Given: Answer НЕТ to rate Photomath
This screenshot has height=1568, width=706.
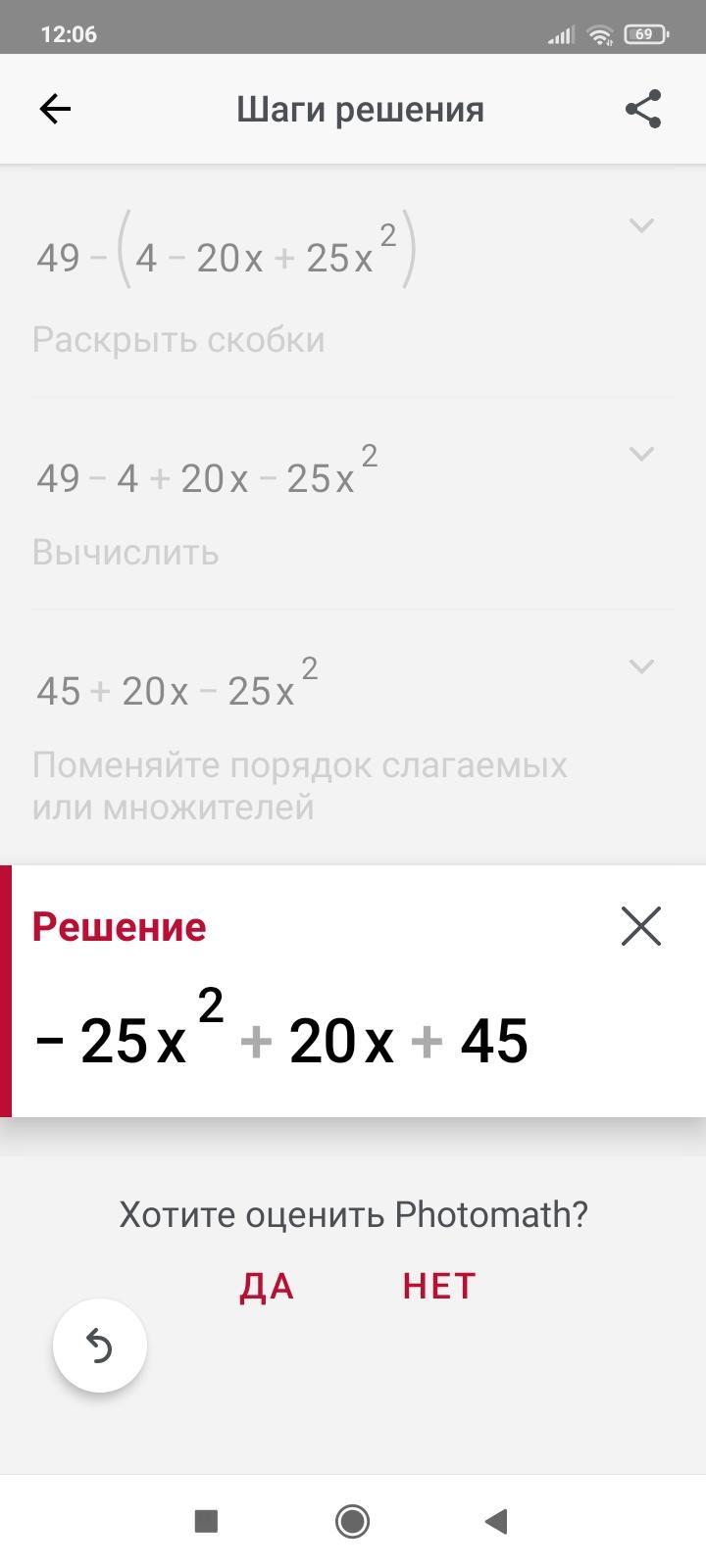Looking at the screenshot, I should point(439,1287).
